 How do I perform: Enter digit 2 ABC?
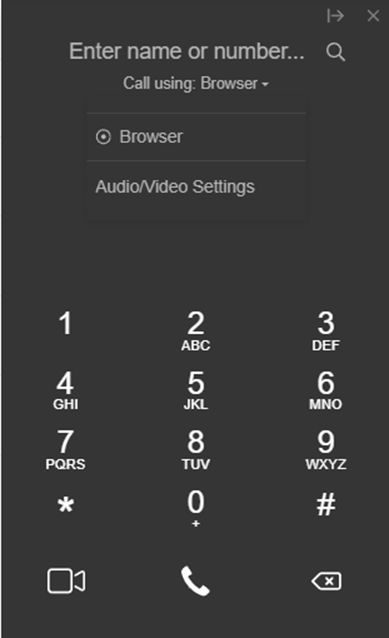[x=196, y=331]
